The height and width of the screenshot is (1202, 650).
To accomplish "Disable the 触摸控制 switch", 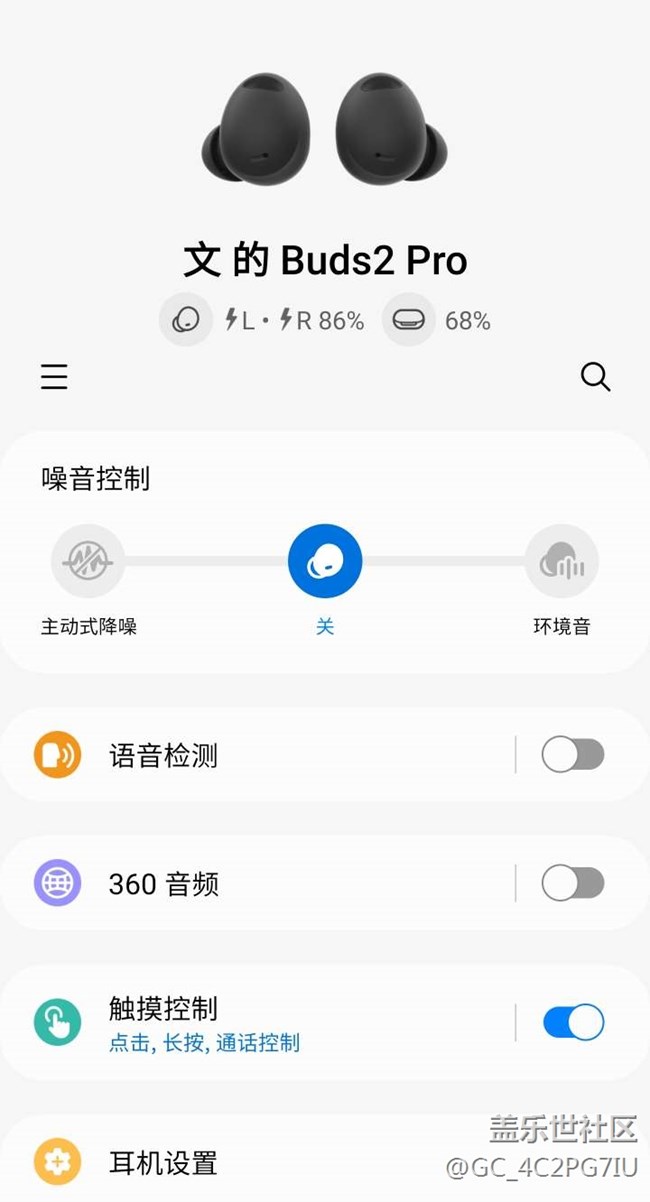I will click(x=573, y=1022).
